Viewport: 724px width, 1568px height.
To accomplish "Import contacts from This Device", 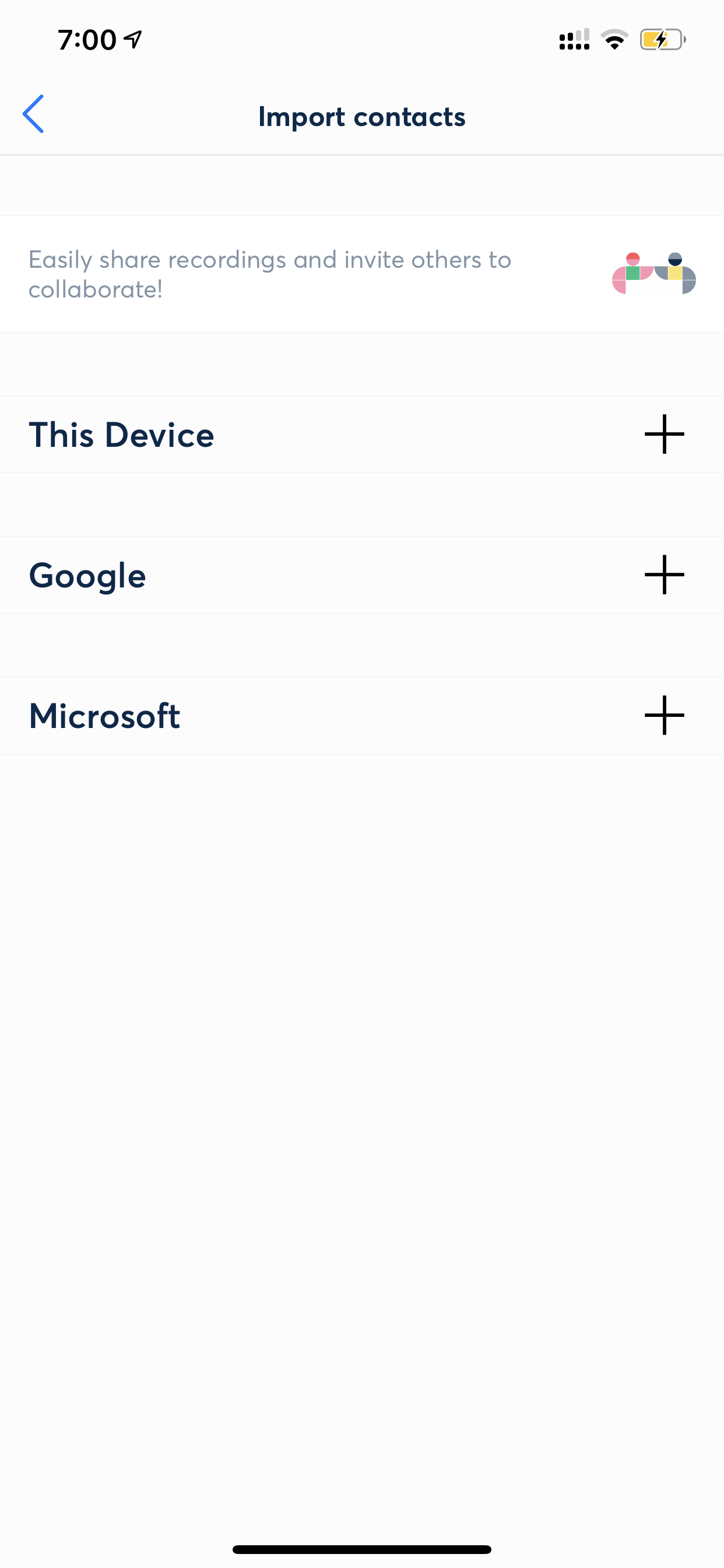I will (x=664, y=434).
